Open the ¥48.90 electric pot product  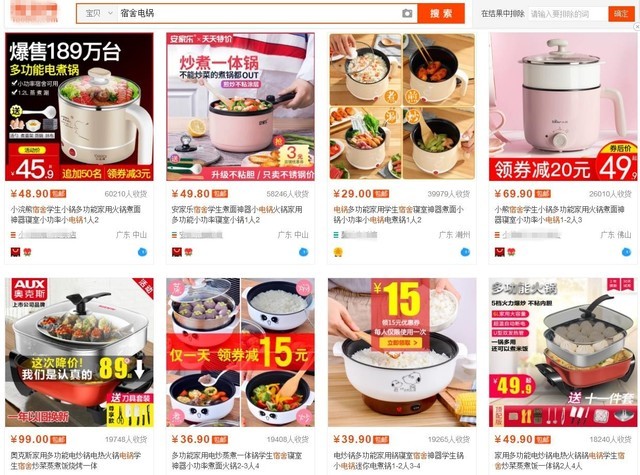click(79, 106)
